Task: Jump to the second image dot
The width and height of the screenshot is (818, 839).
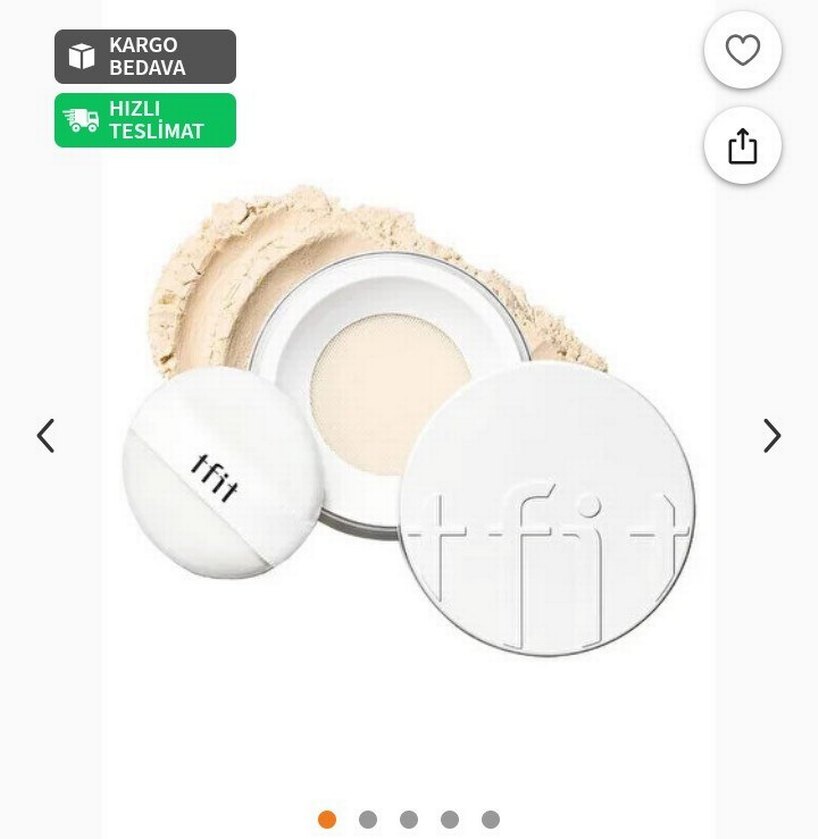Action: point(368,820)
